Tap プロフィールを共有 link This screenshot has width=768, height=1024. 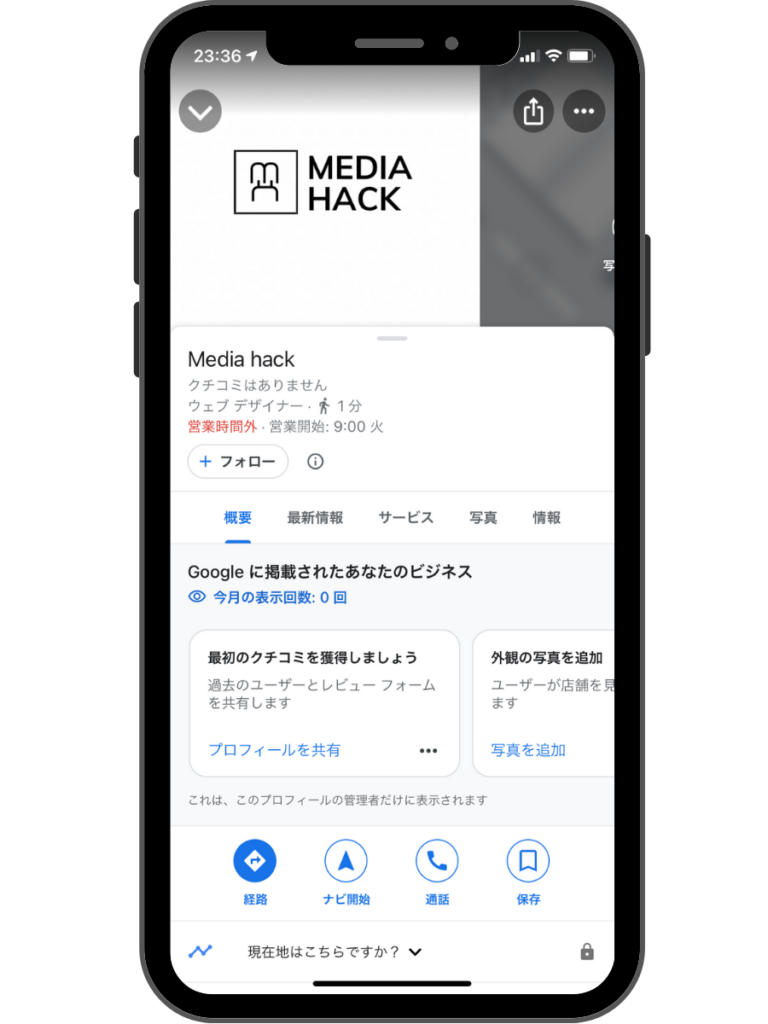pyautogui.click(x=274, y=750)
